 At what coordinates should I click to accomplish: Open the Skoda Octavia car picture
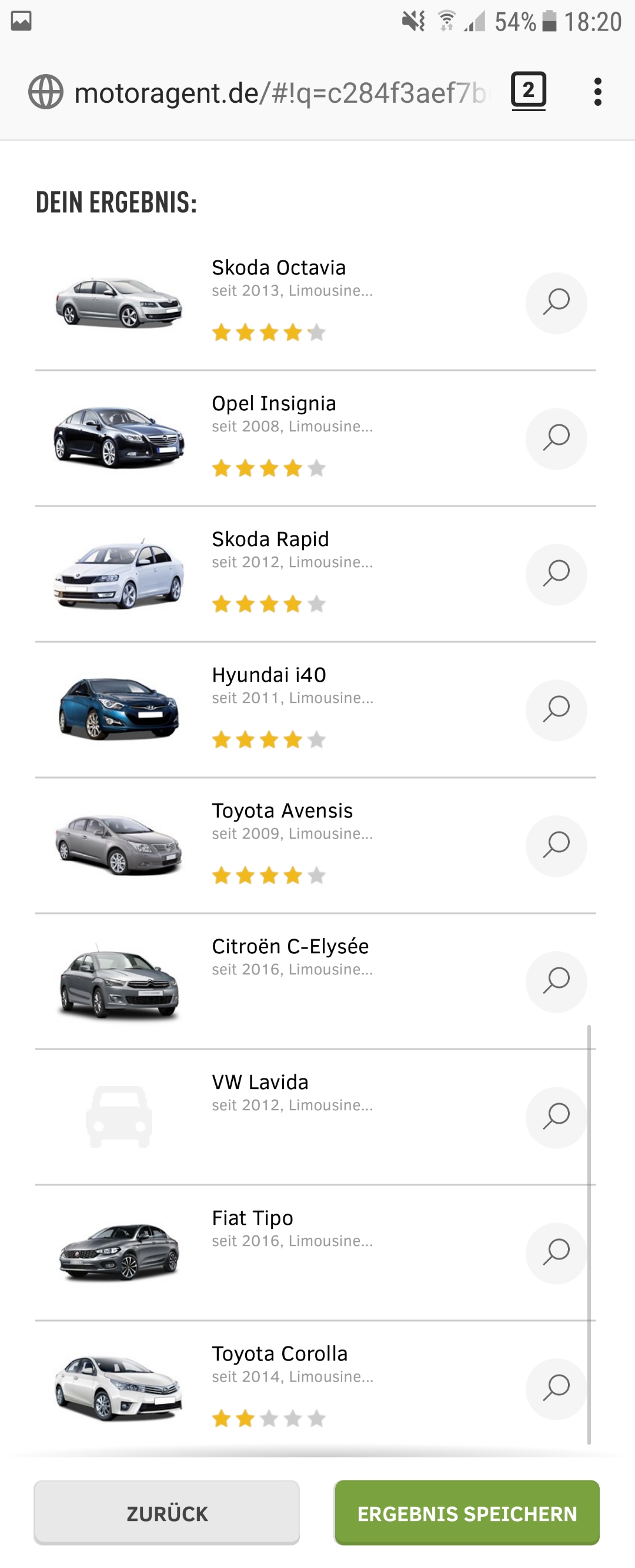tap(119, 302)
